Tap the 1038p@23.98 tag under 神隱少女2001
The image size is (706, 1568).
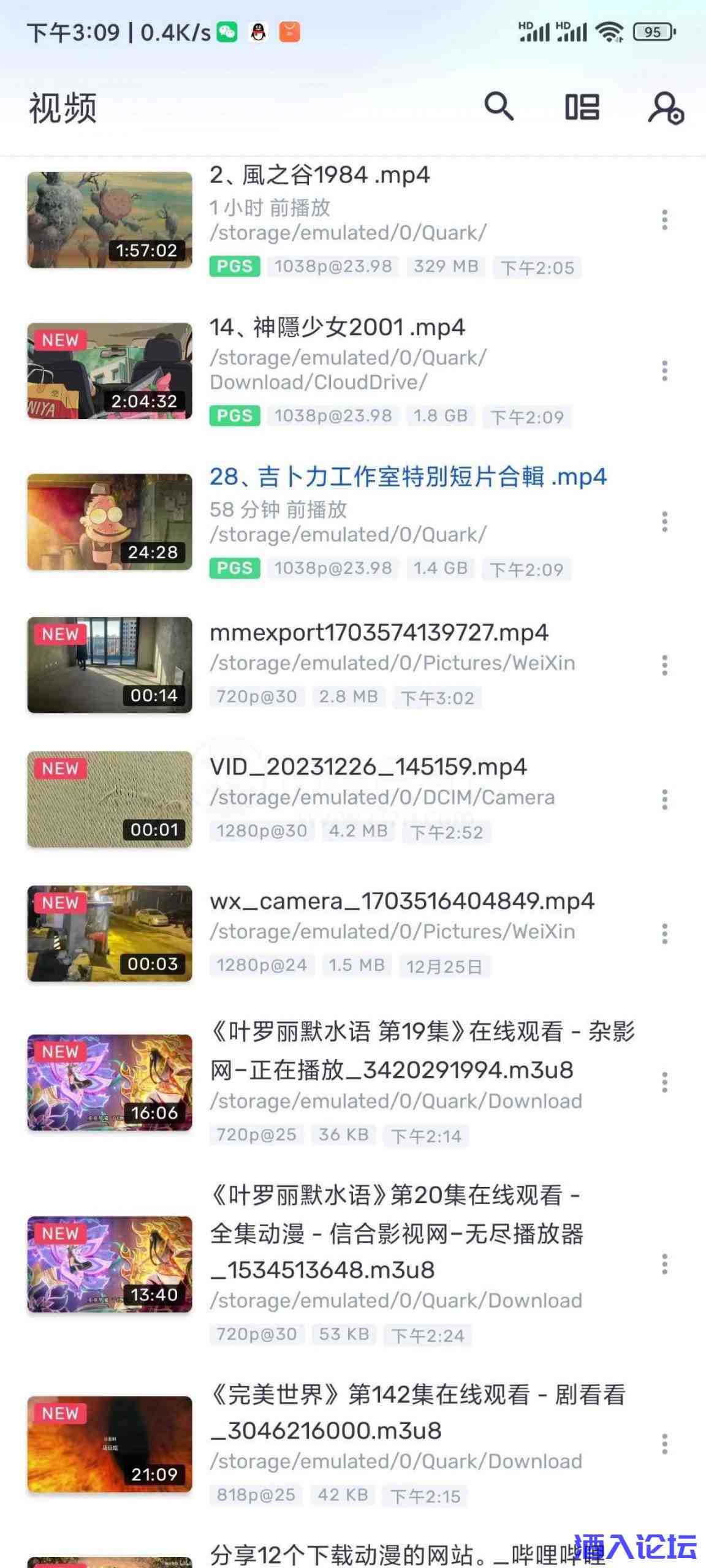pyautogui.click(x=332, y=415)
